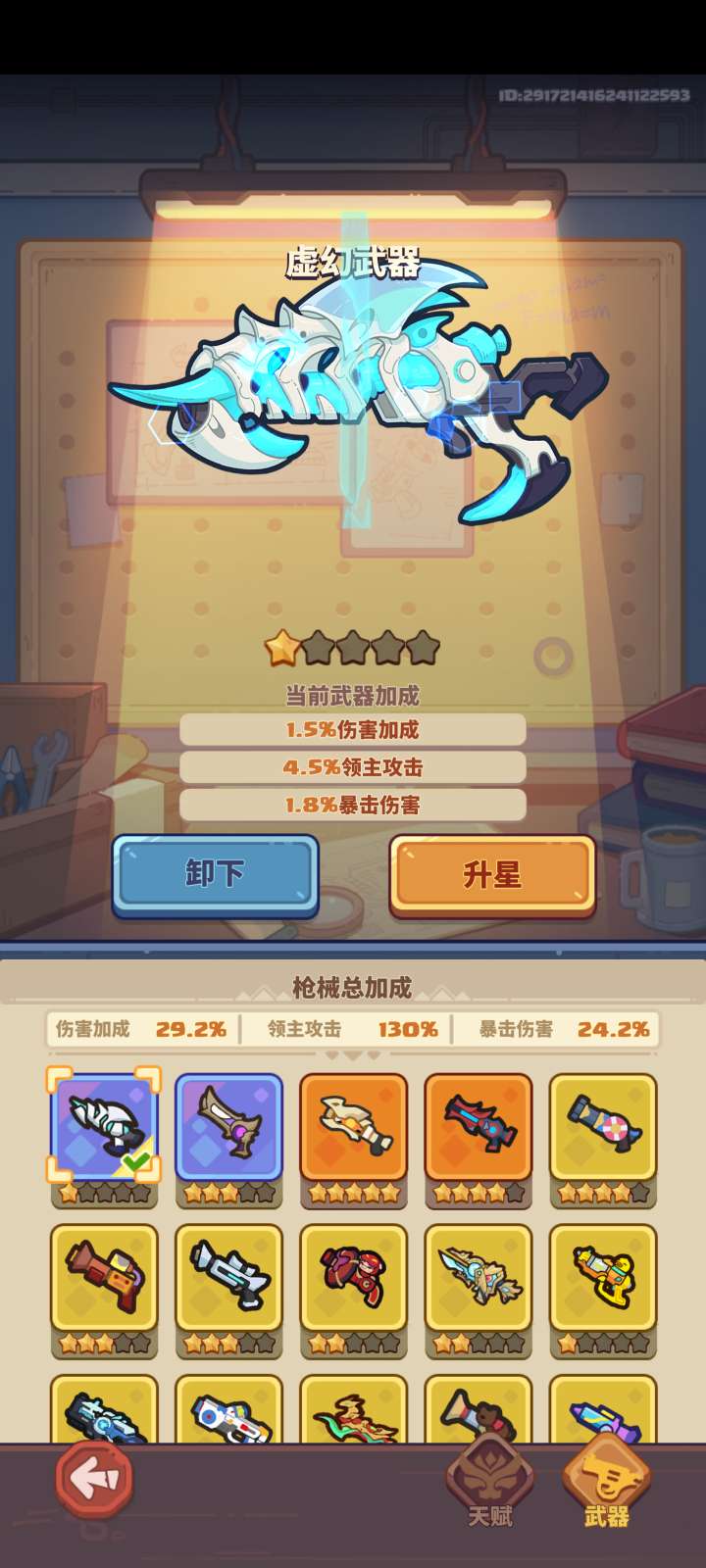Select the purple-tile bronze crossbow weapon
Screen dimensions: 706x1568
point(228,1127)
